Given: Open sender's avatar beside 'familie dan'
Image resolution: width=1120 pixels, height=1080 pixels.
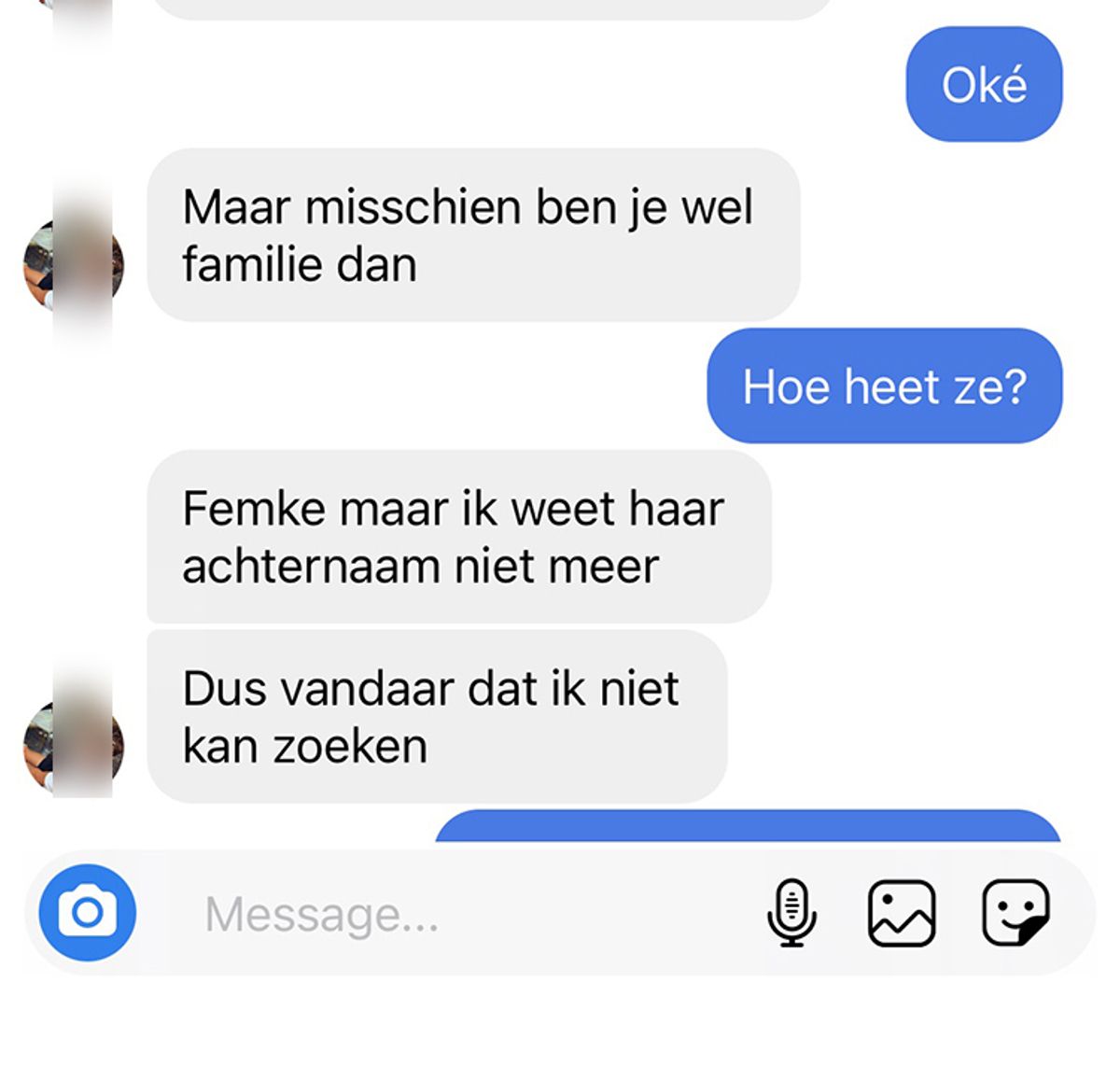Looking at the screenshot, I should 73,265.
